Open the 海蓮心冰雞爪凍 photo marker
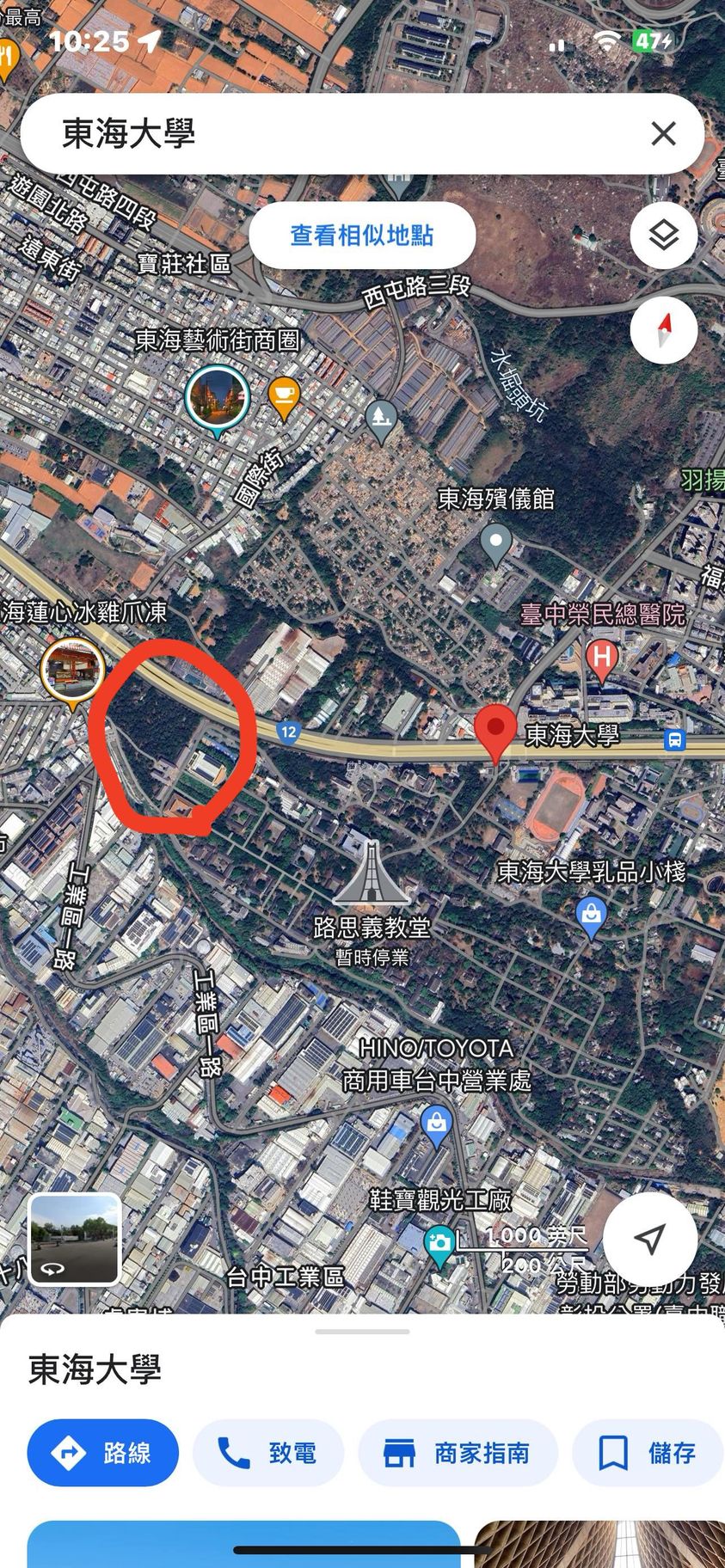 click(x=72, y=670)
